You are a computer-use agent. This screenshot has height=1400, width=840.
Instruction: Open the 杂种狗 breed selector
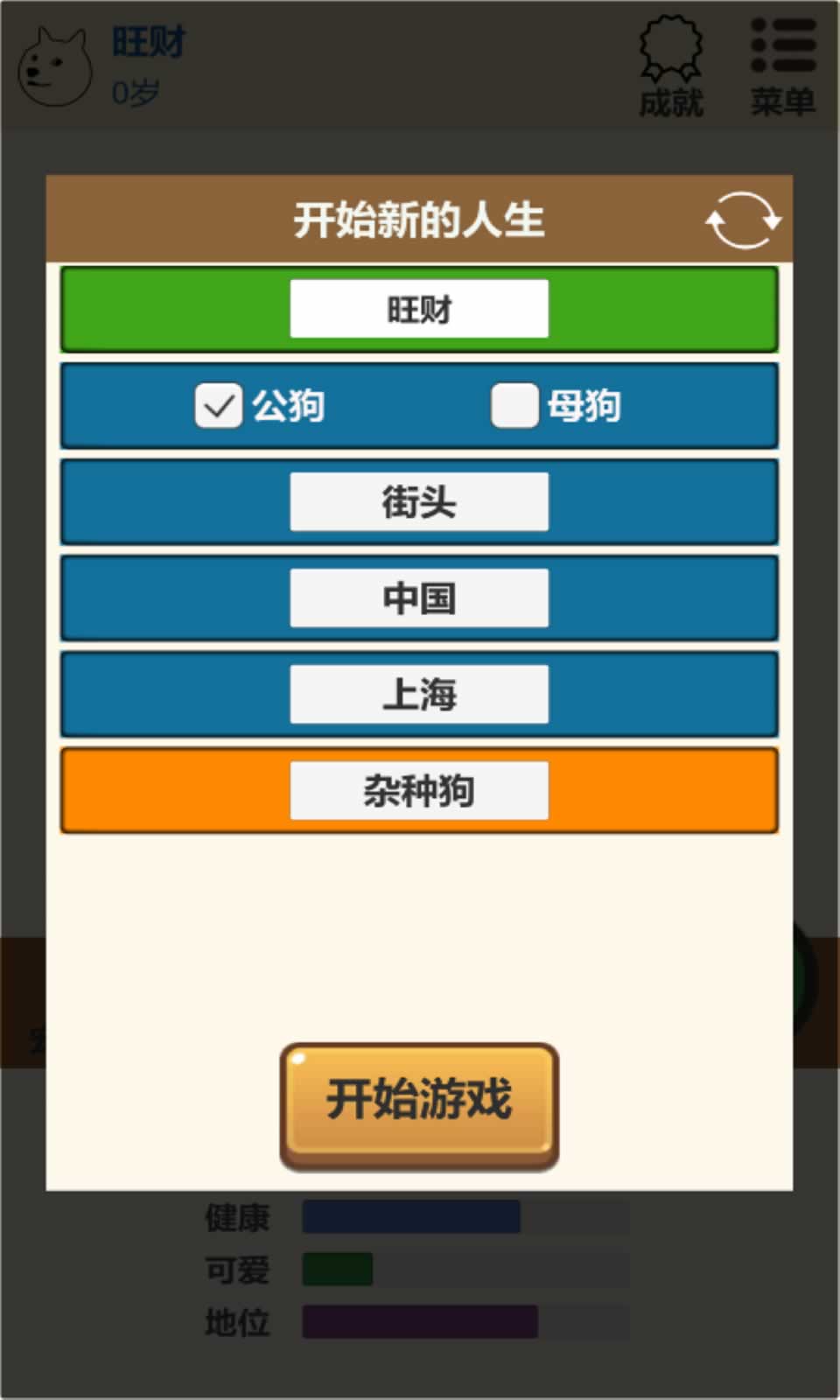click(418, 789)
